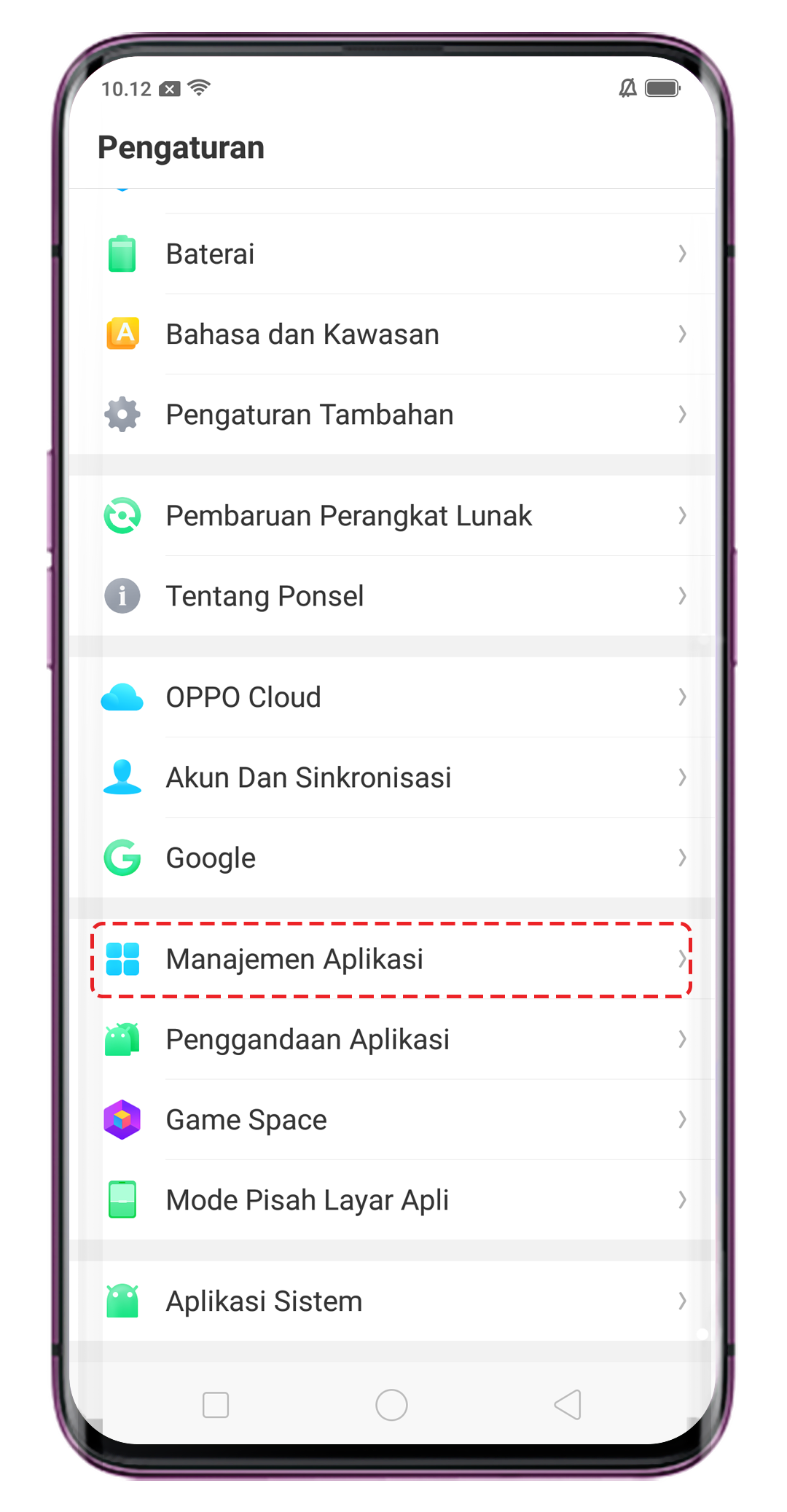Open Game Space
787x1512 pixels.
pyautogui.click(x=393, y=1119)
